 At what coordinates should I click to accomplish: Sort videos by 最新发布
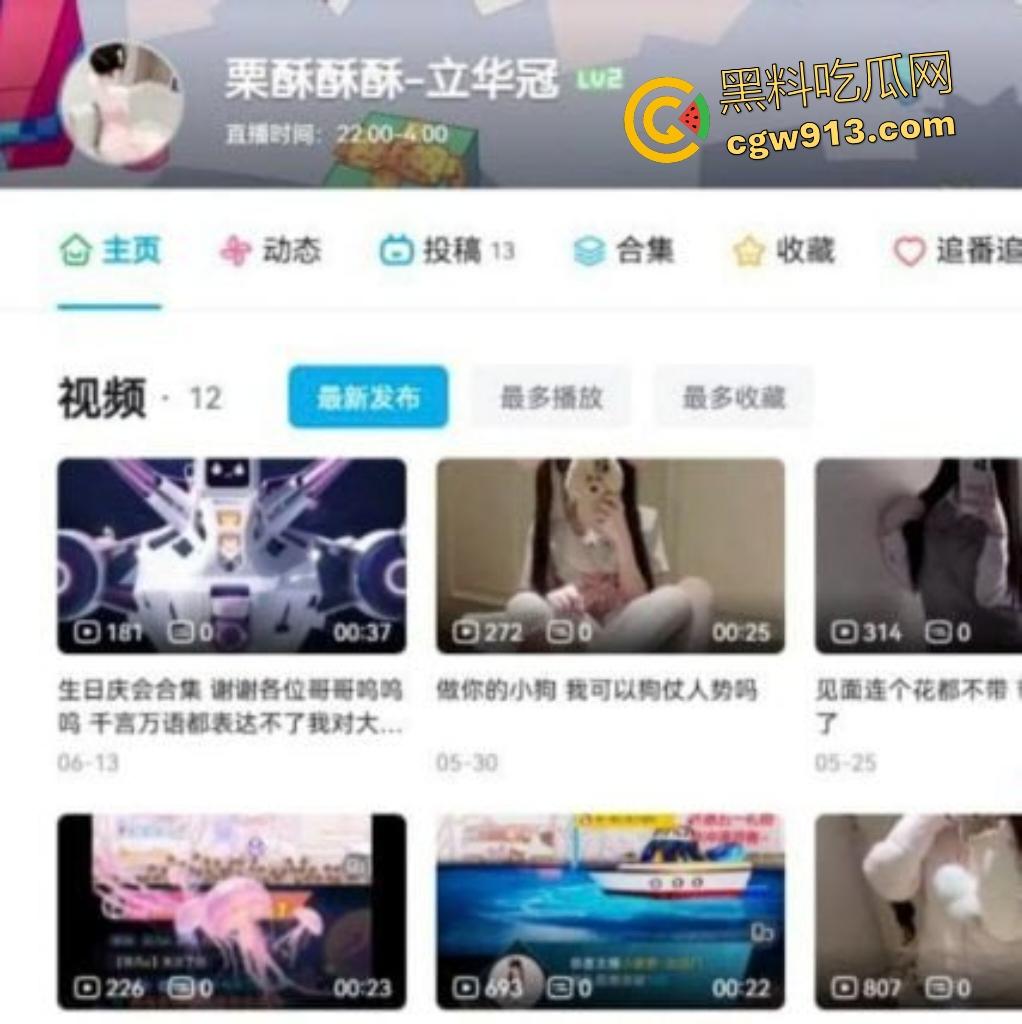pyautogui.click(x=368, y=398)
